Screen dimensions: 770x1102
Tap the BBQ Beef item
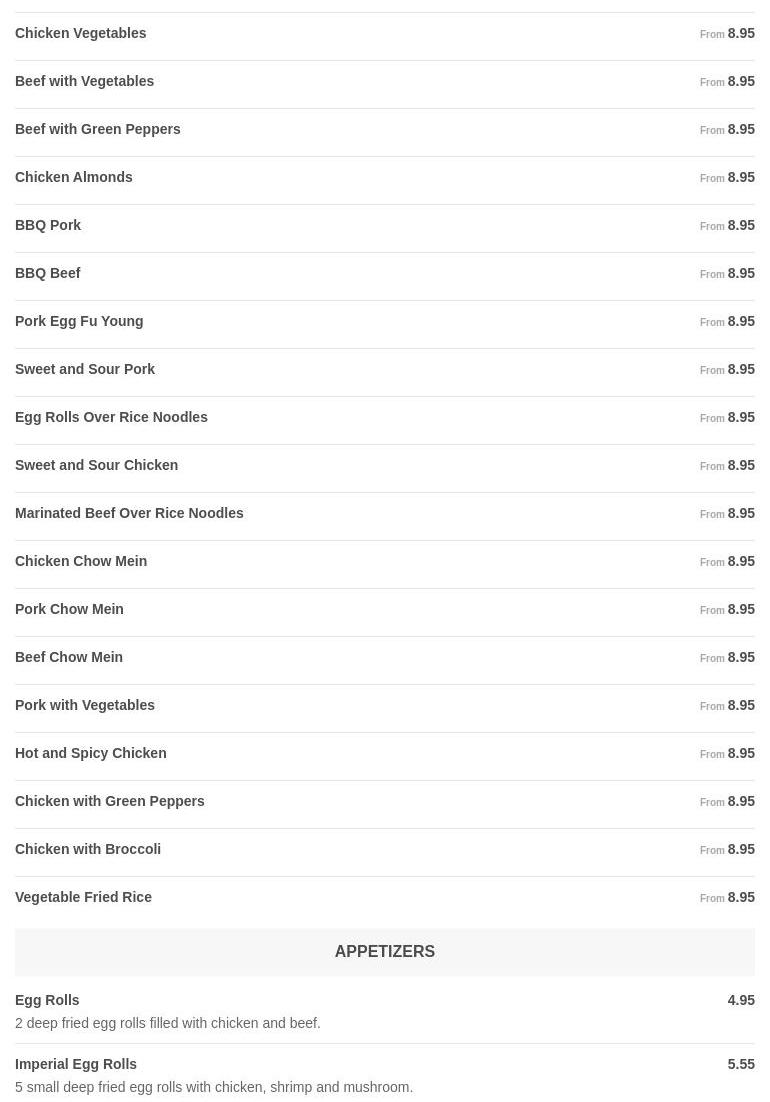[48, 273]
